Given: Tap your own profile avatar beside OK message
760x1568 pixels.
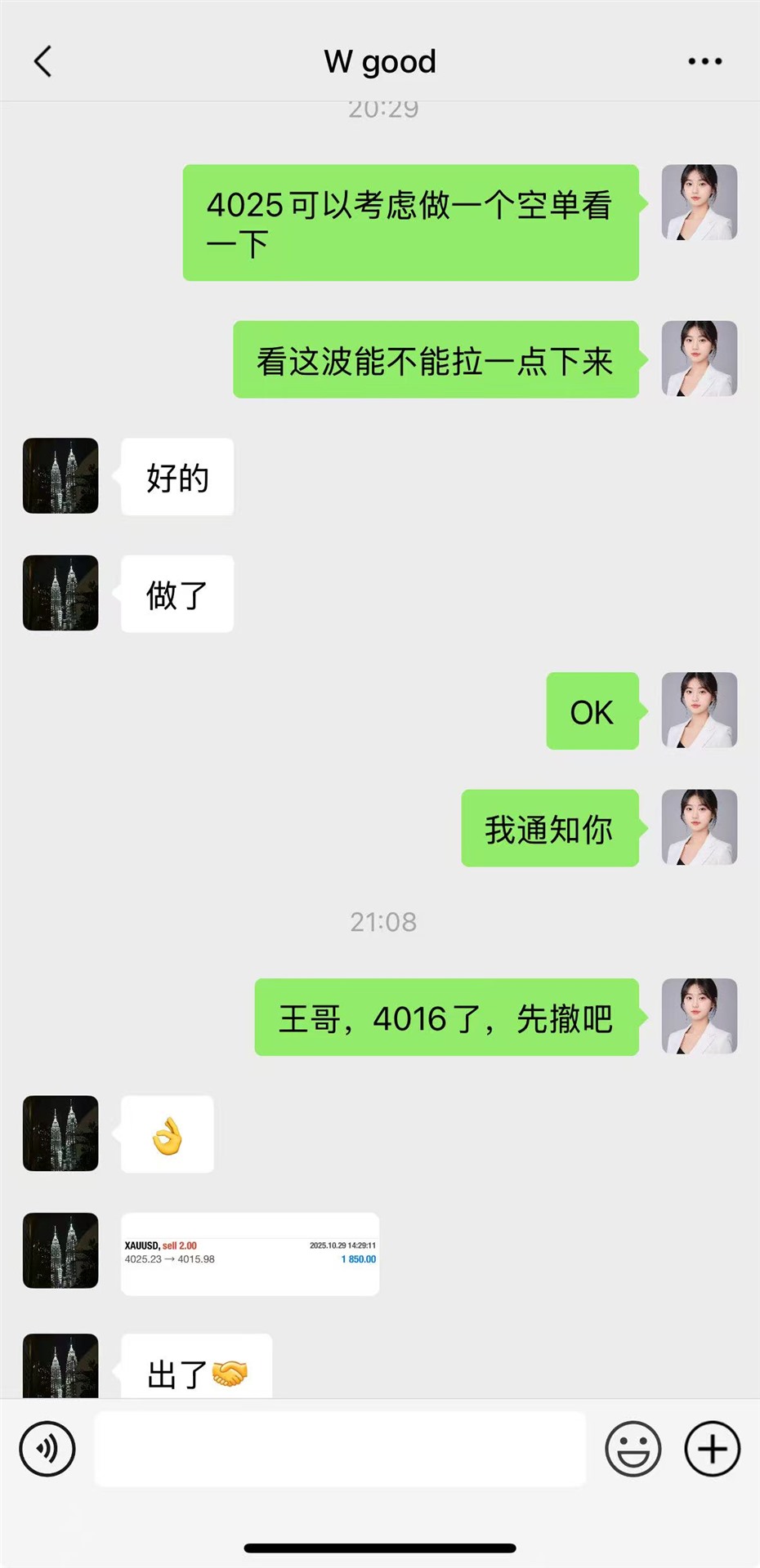Looking at the screenshot, I should pos(699,710).
